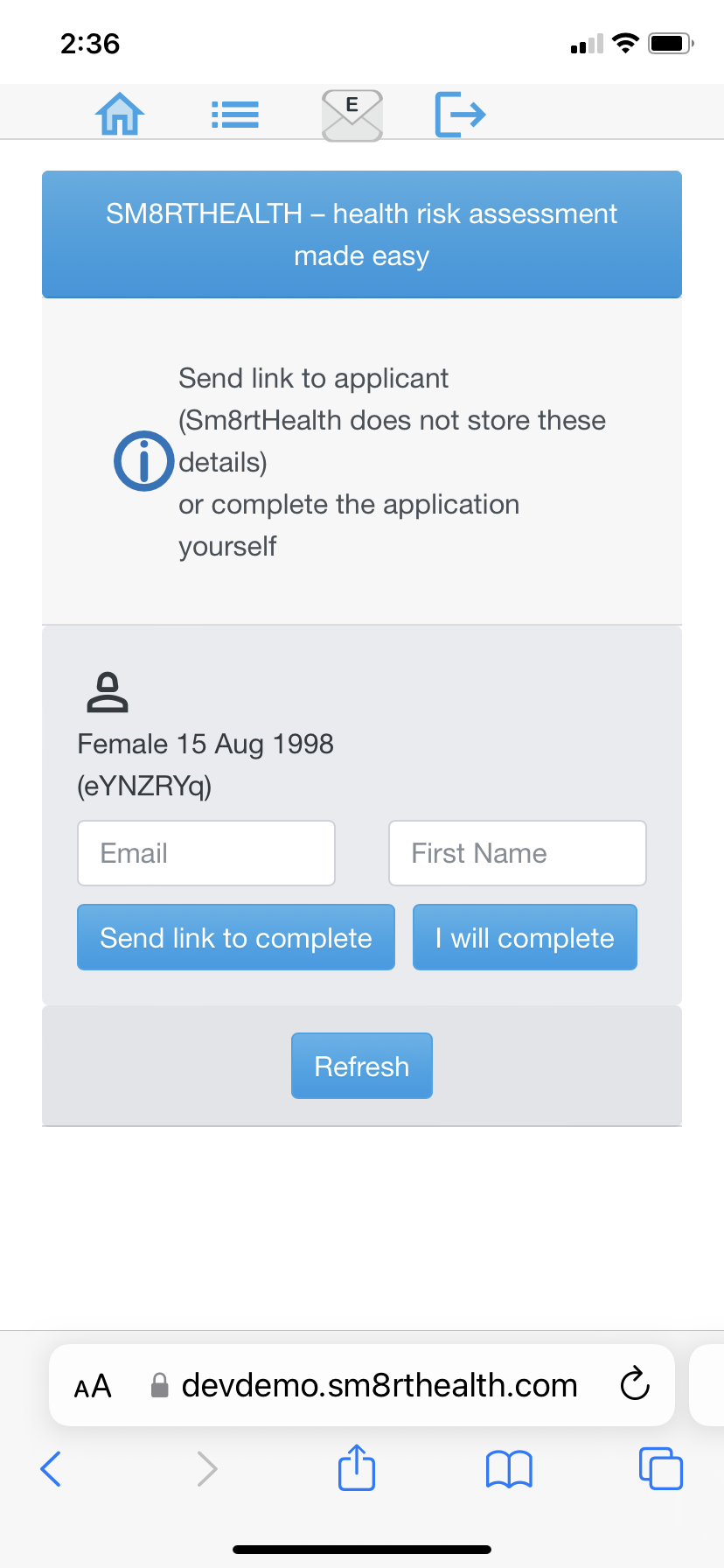Choose I will complete

(525, 937)
